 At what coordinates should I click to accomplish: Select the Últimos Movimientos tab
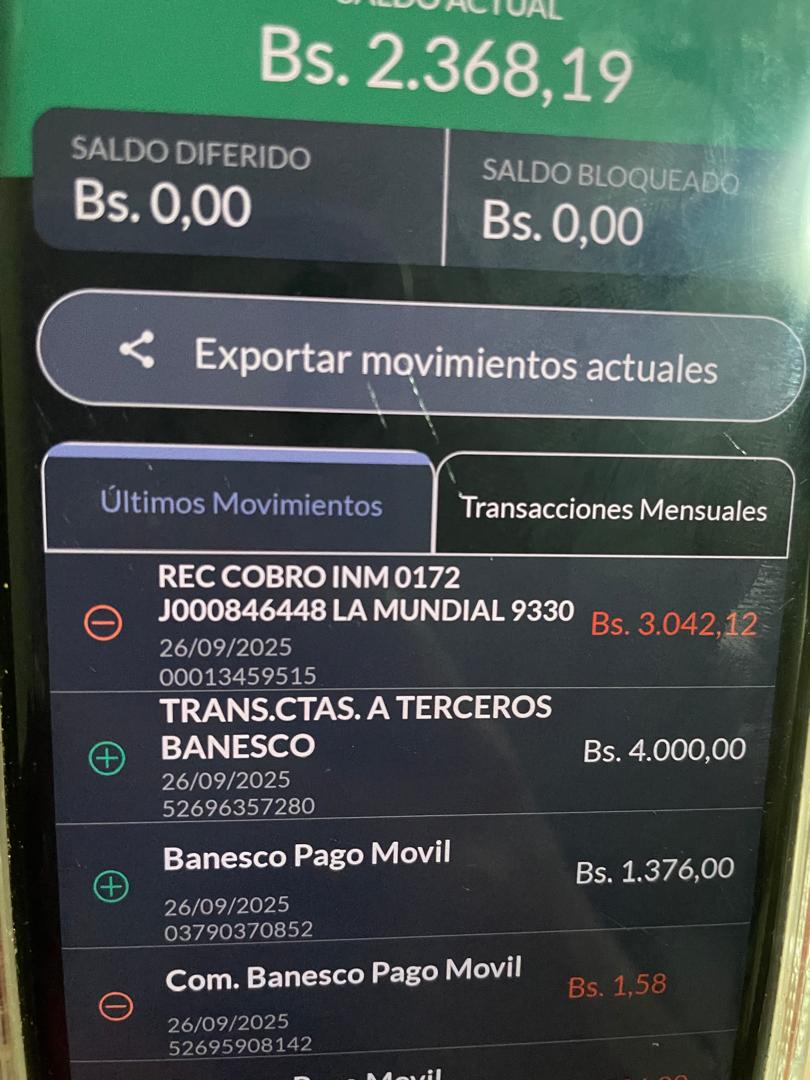240,503
